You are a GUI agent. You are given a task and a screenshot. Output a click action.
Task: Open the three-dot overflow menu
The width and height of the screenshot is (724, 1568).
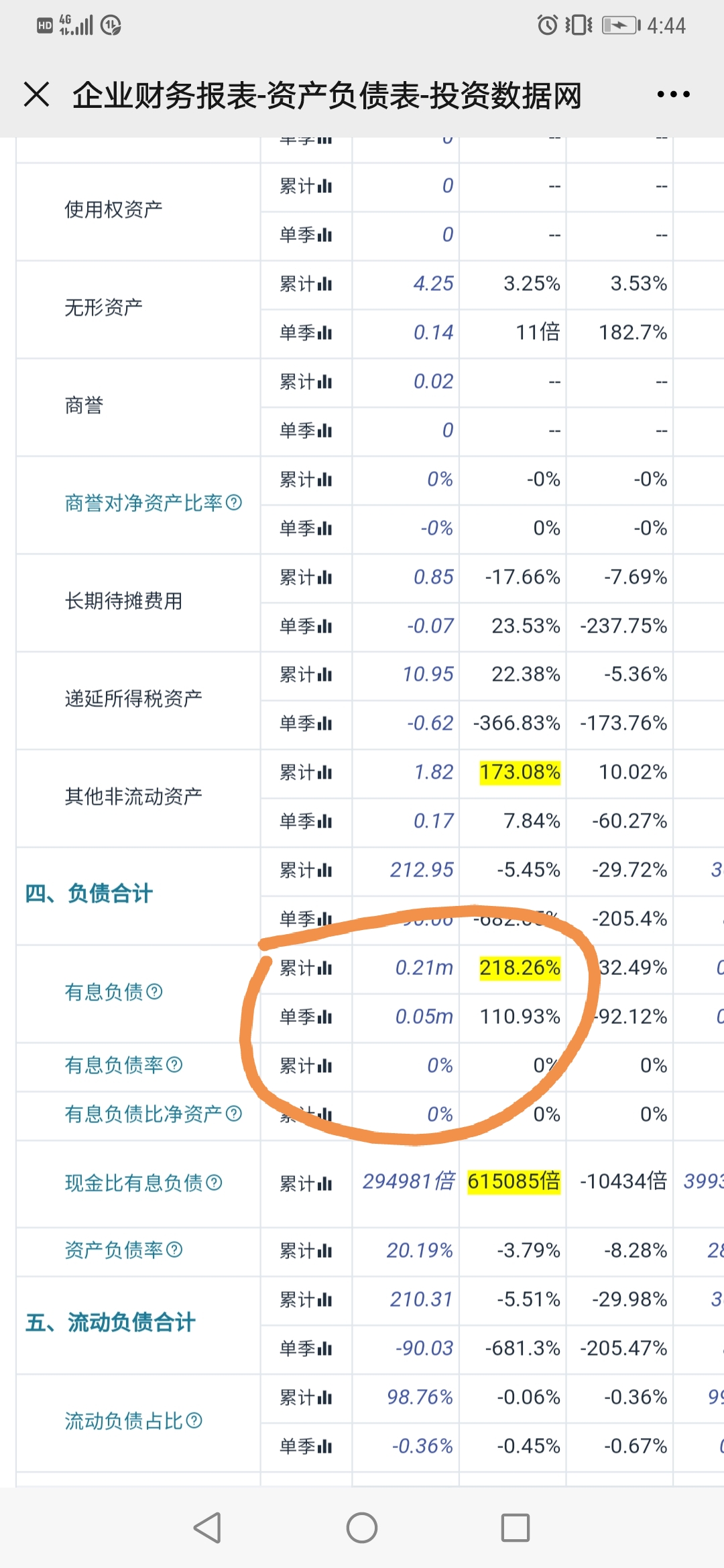pyautogui.click(x=673, y=94)
